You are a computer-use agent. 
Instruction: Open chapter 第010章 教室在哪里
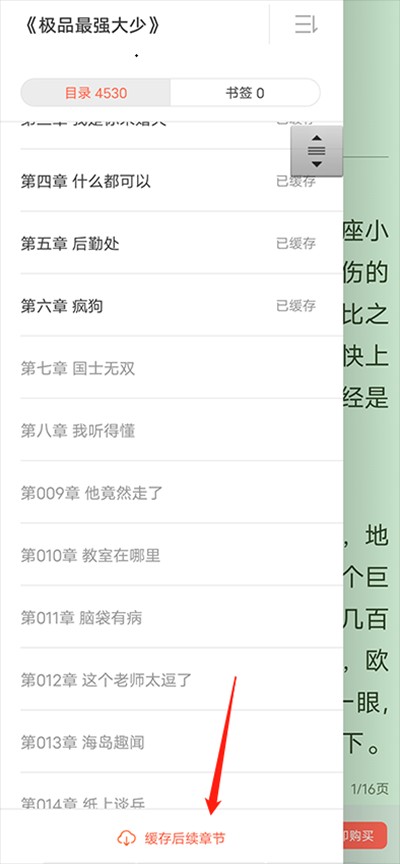tap(181, 554)
